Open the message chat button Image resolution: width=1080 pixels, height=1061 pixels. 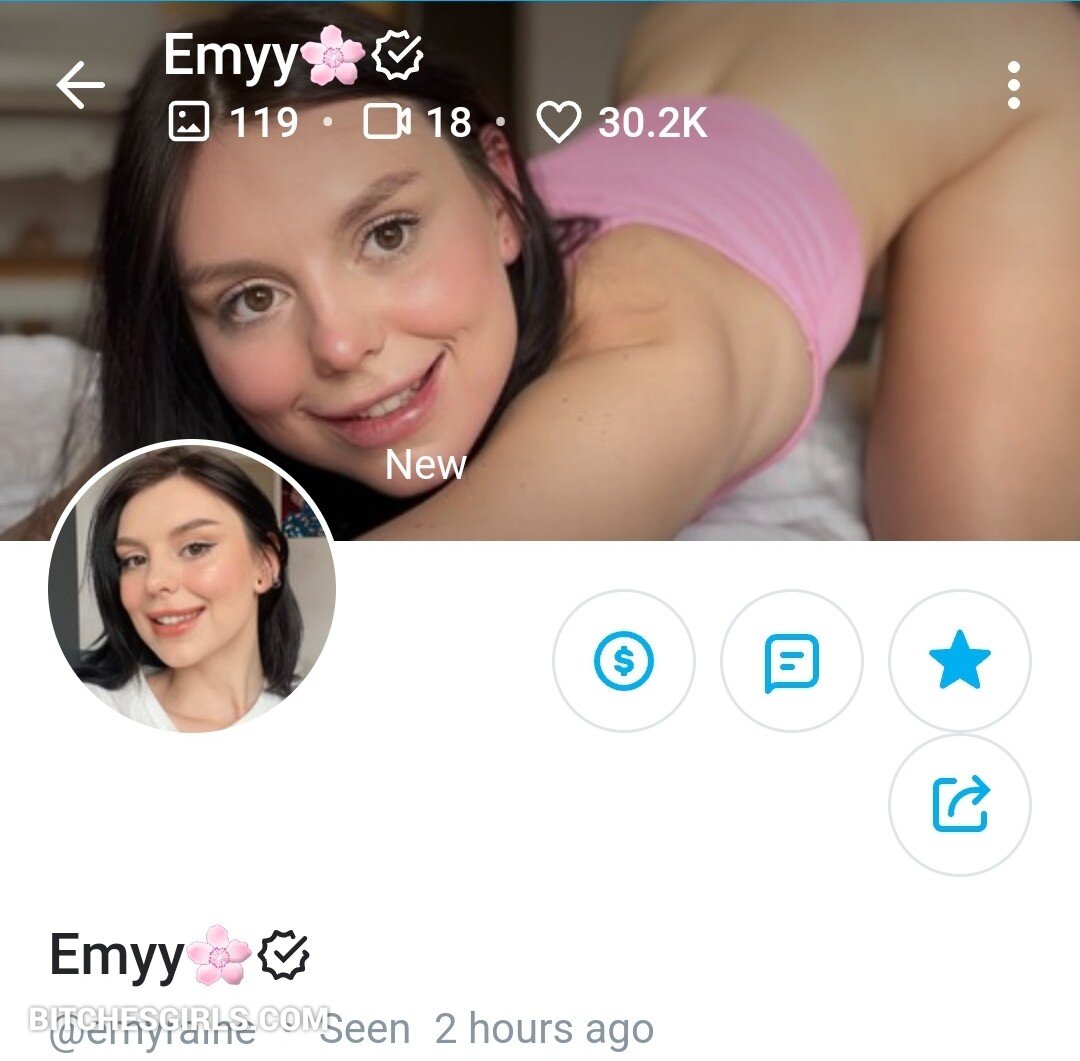[791, 661]
